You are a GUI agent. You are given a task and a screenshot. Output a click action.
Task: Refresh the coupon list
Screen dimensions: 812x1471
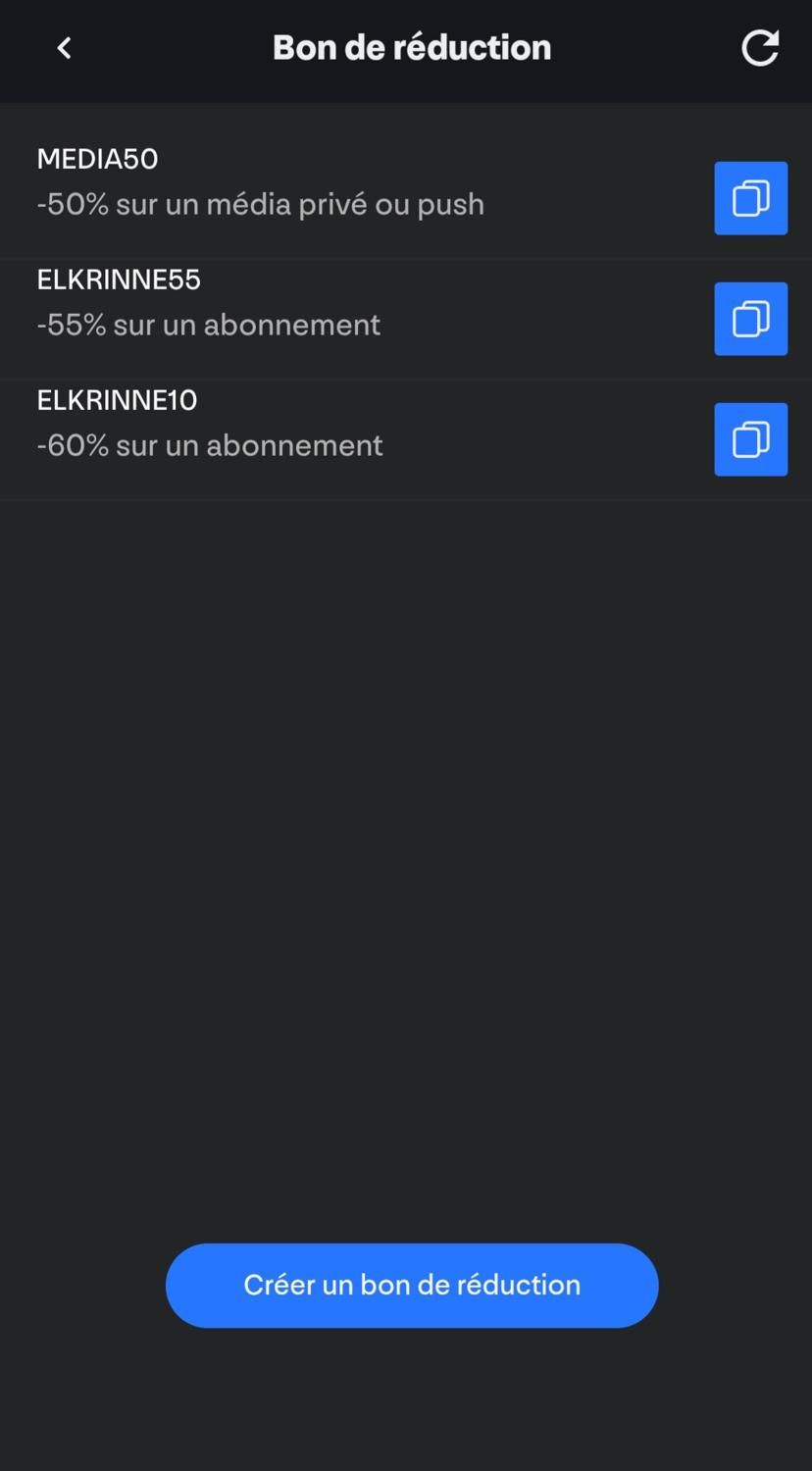coord(760,48)
